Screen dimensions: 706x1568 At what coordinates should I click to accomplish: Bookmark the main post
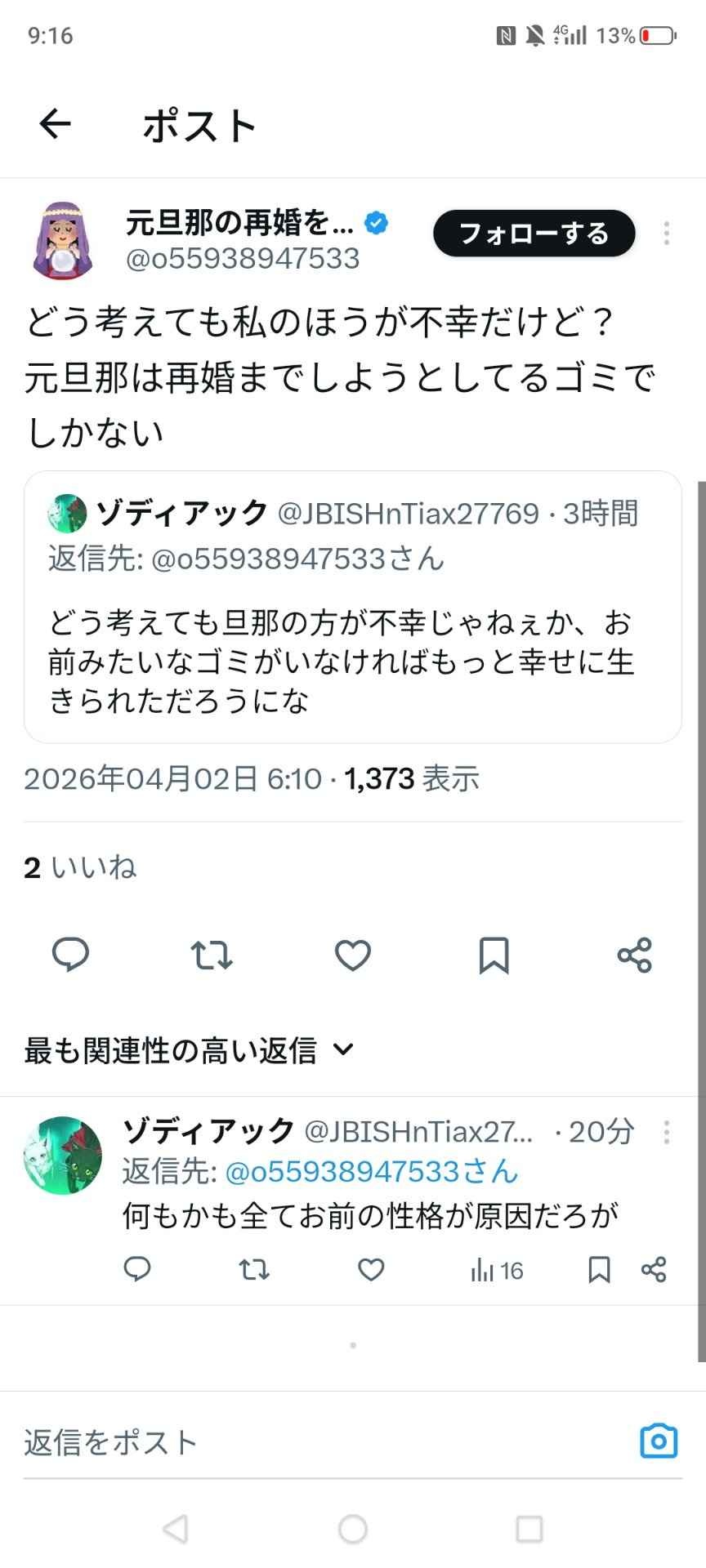(494, 955)
